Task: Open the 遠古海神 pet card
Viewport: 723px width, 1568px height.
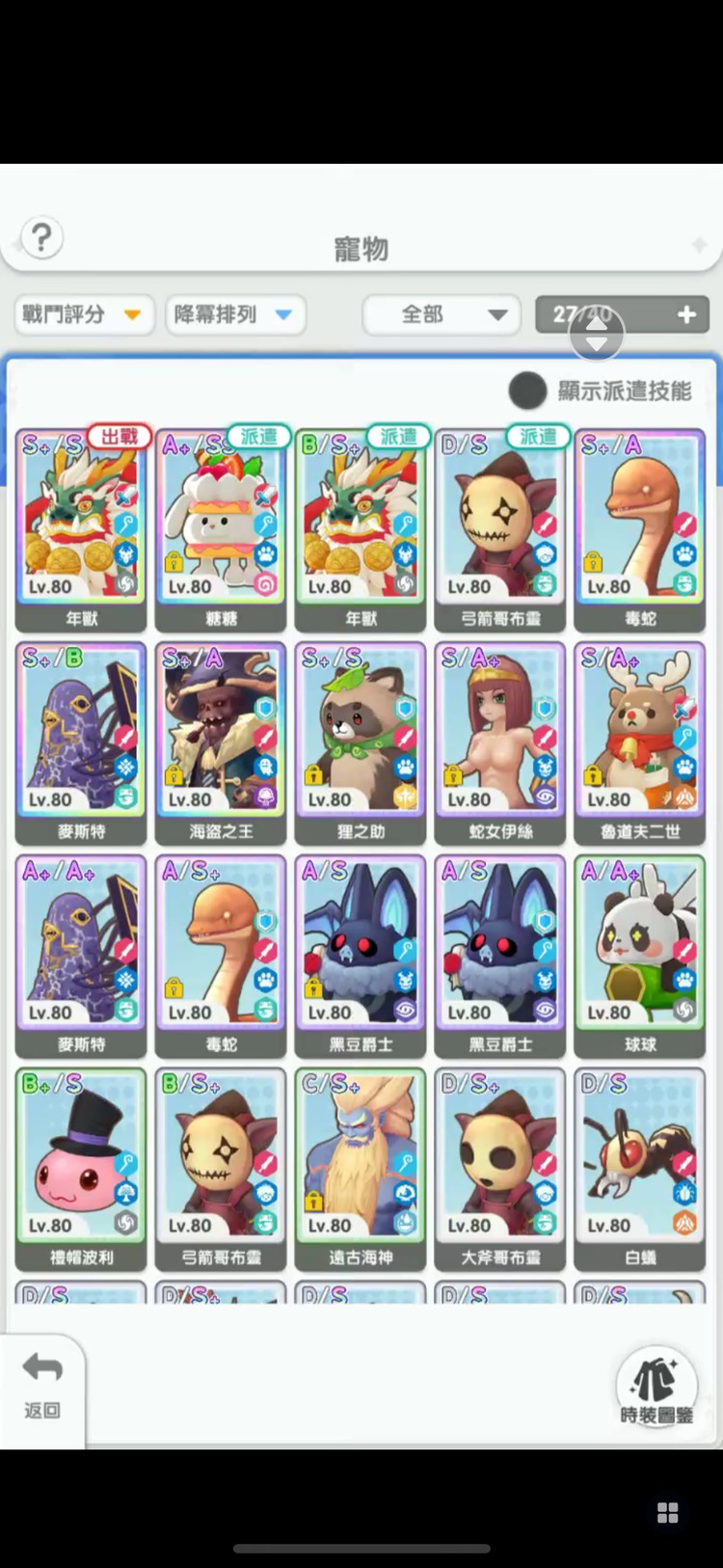Action: (361, 1168)
